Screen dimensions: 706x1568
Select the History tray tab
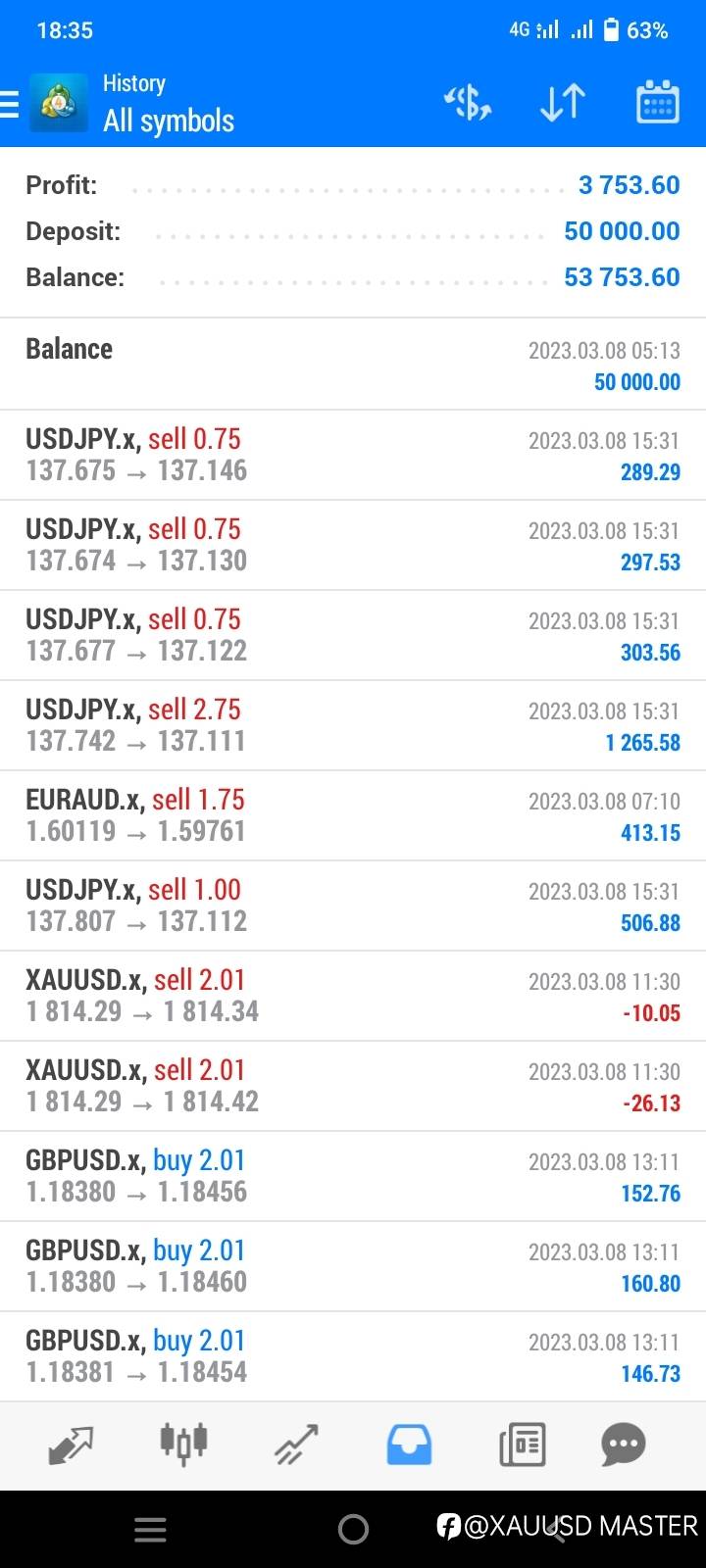[409, 1445]
